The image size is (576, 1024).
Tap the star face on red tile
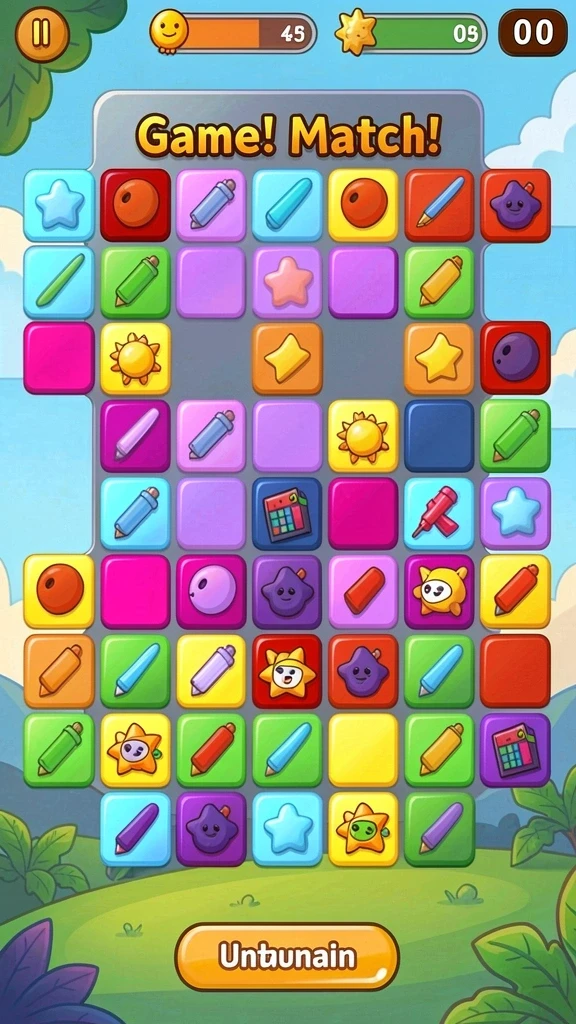287,671
